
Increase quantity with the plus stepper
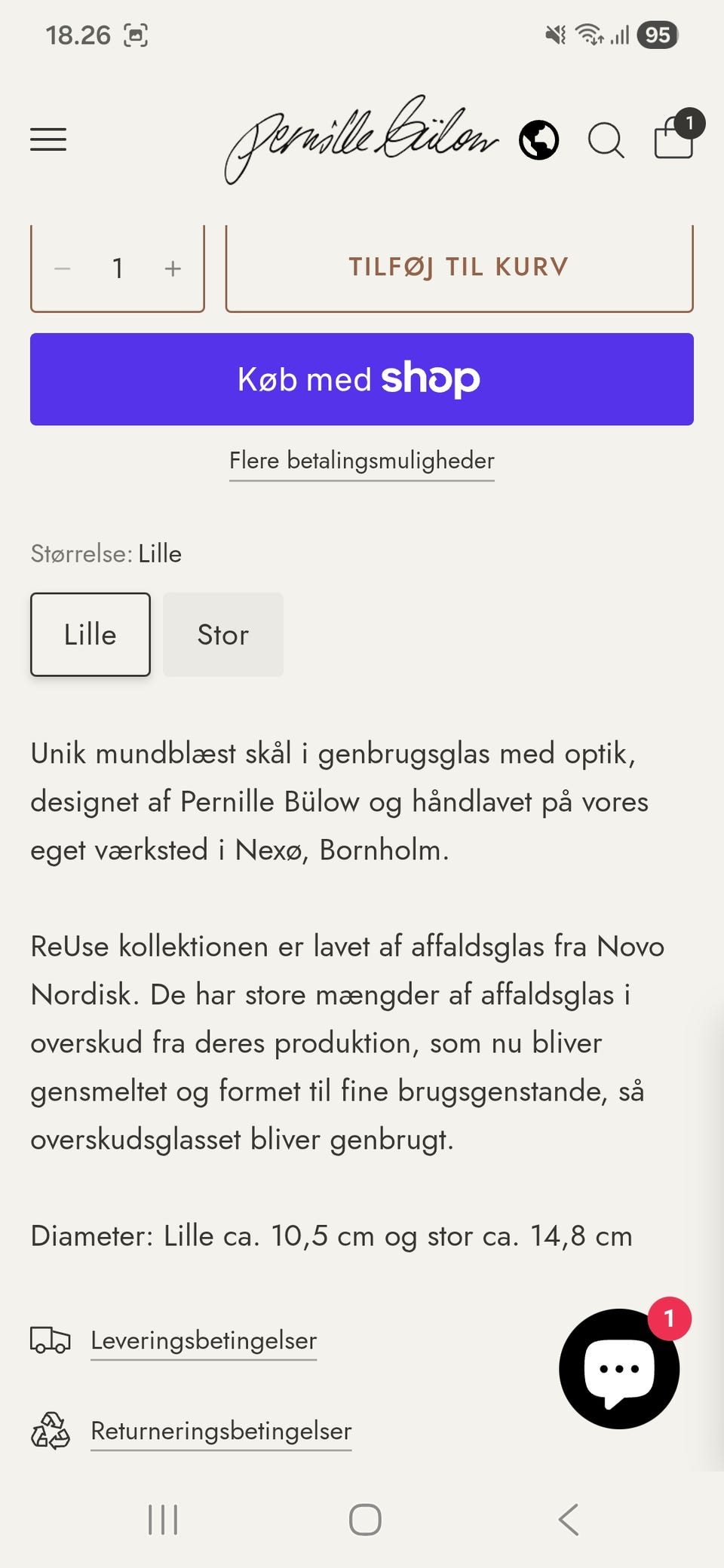(172, 268)
